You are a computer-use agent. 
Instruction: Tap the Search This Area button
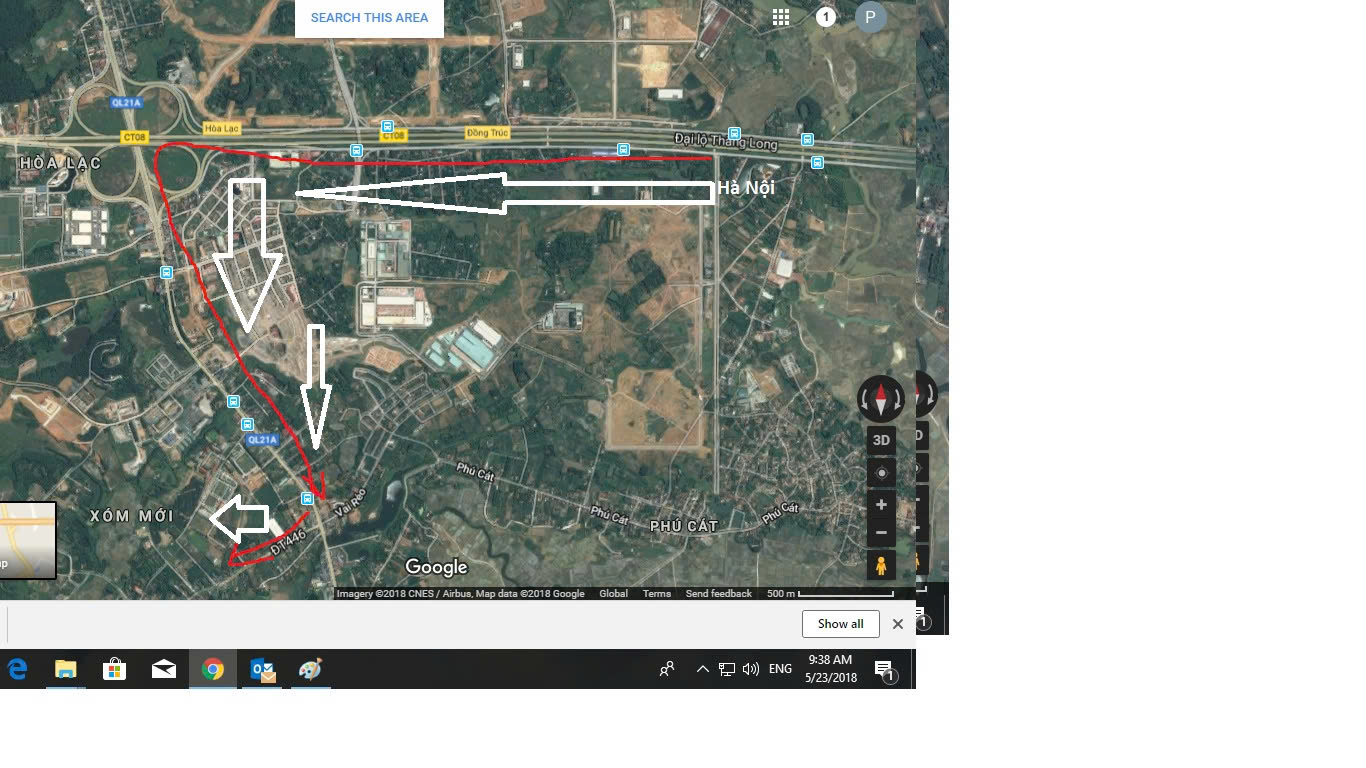click(369, 18)
